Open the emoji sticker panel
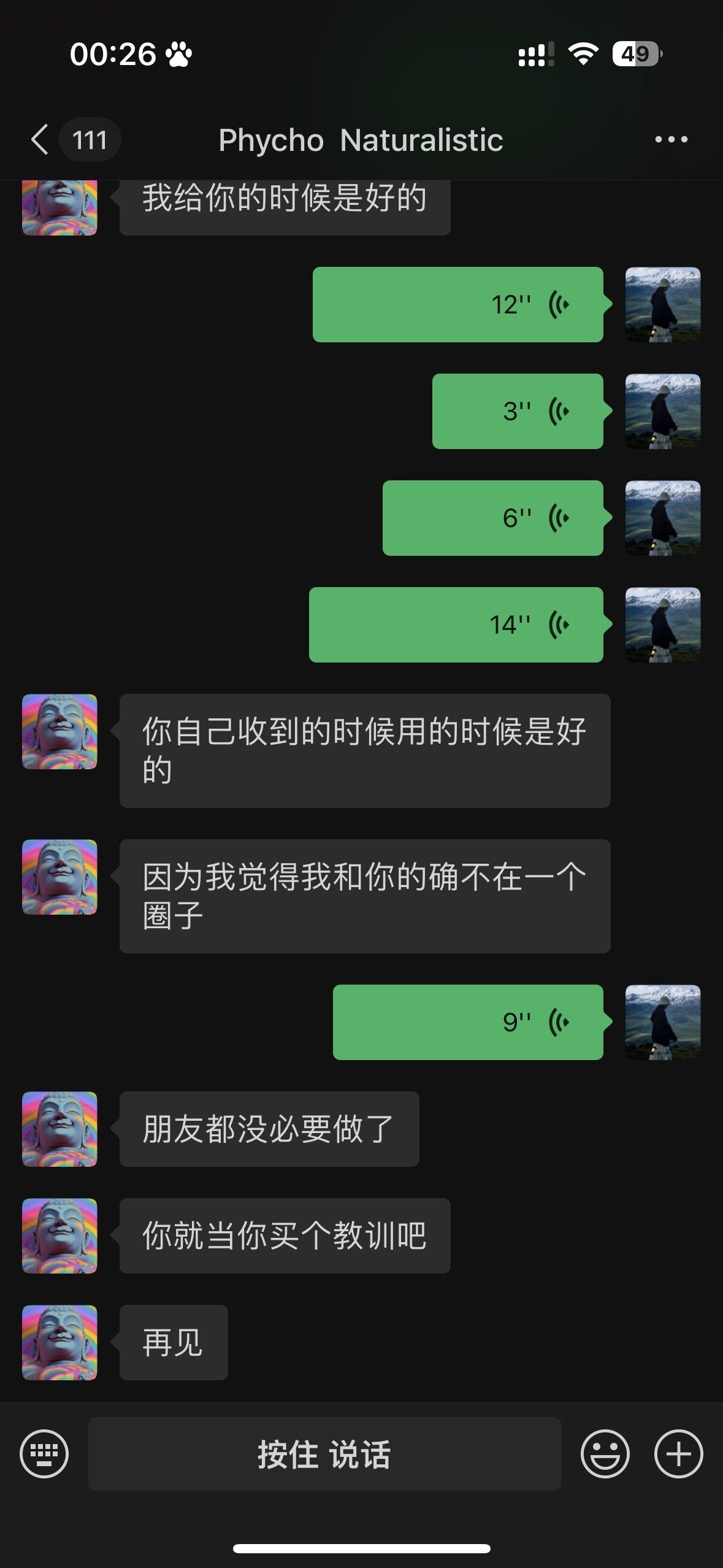The height and width of the screenshot is (1568, 723). (x=605, y=1453)
